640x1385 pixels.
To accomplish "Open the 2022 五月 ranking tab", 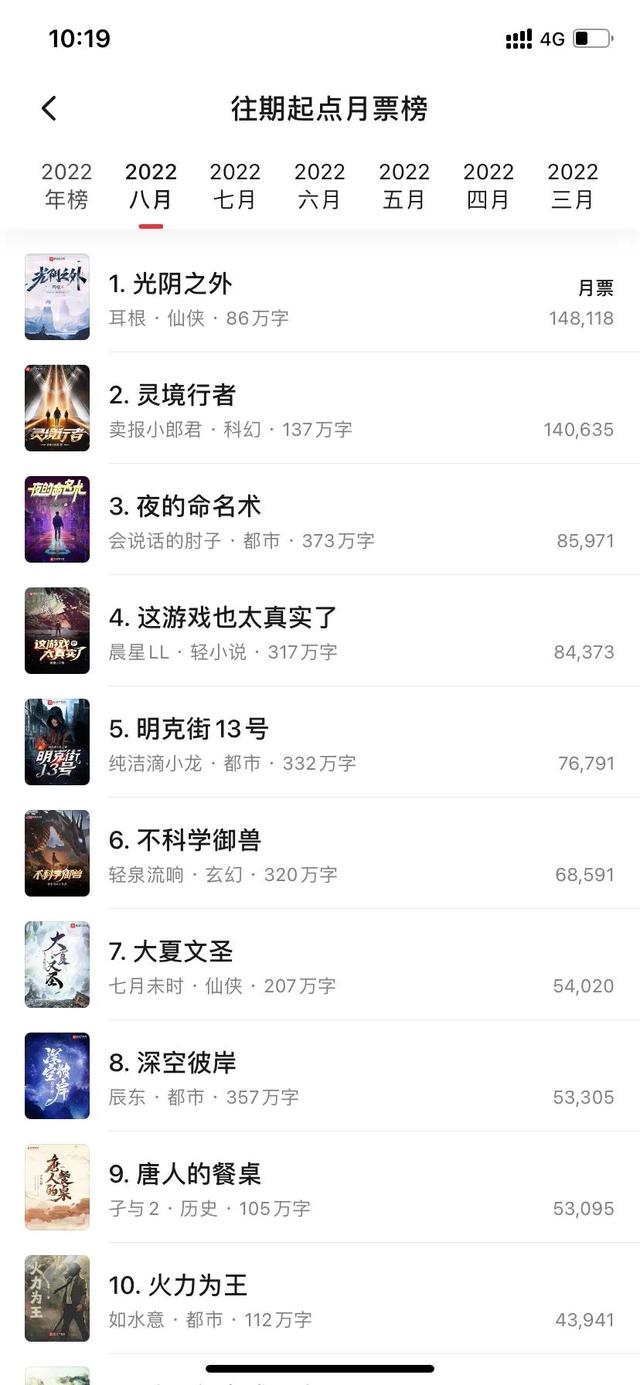I will [x=404, y=186].
